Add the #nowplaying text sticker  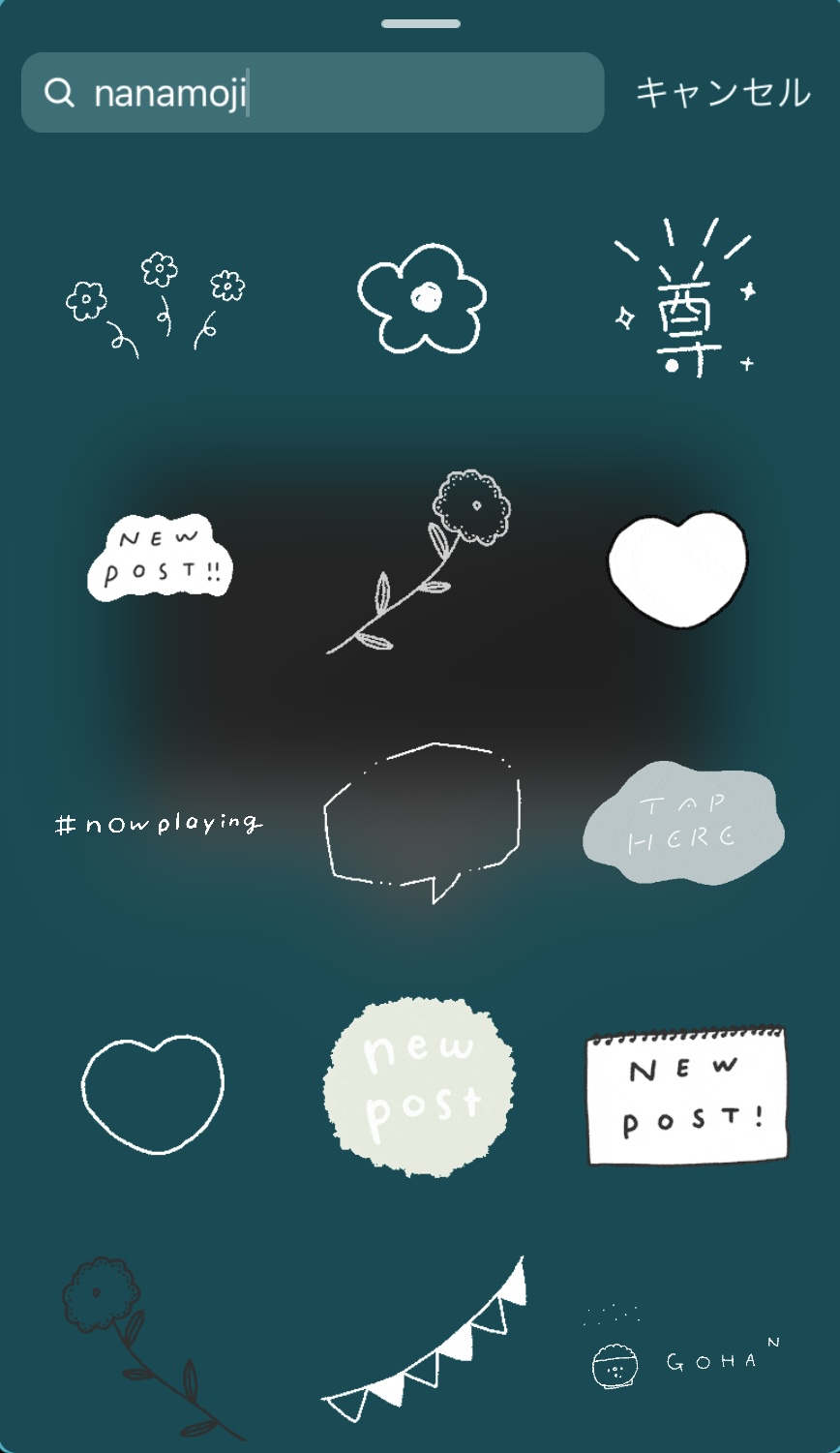click(x=159, y=824)
